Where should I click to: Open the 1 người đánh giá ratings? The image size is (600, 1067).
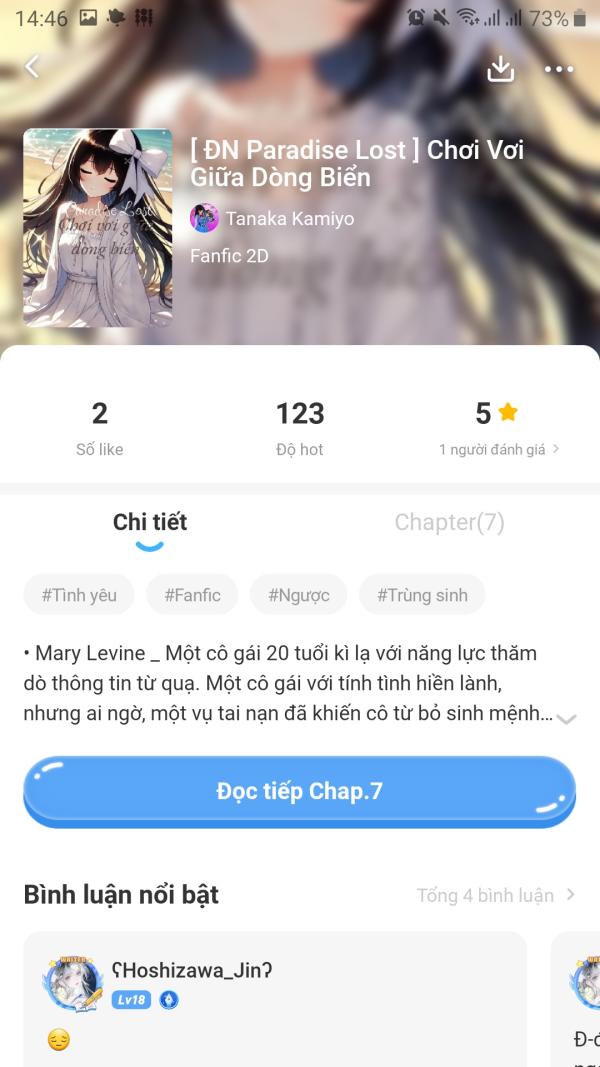(x=499, y=449)
